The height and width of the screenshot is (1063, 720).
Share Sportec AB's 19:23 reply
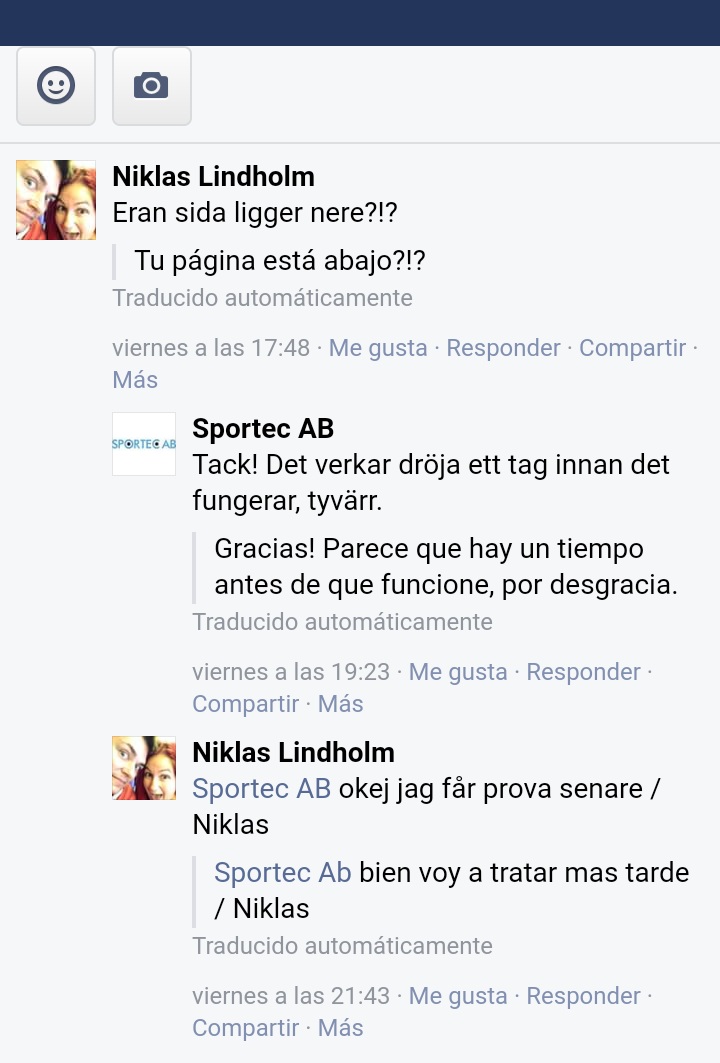(246, 704)
